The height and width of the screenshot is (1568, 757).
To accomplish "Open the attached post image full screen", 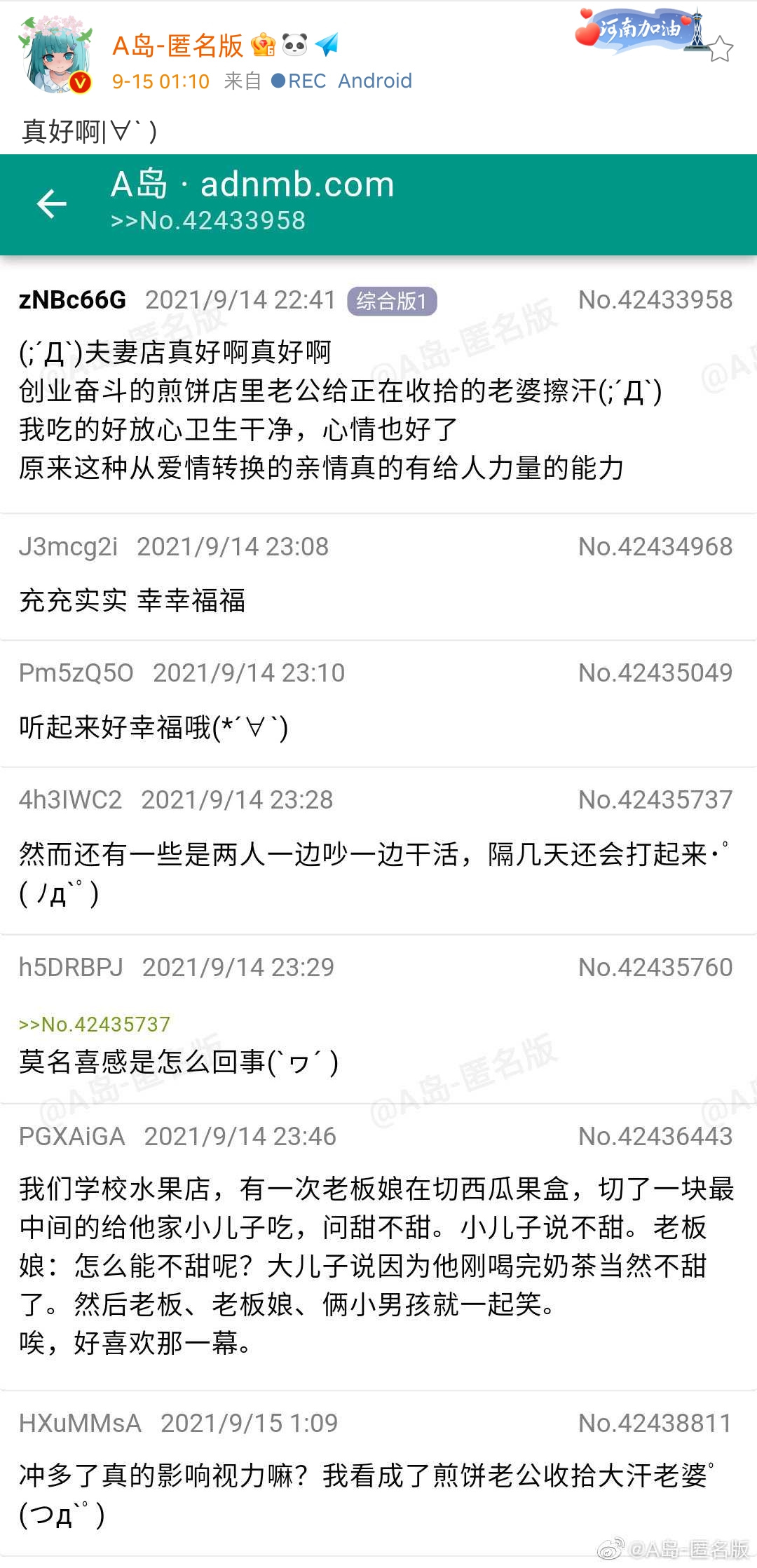I will [378, 842].
